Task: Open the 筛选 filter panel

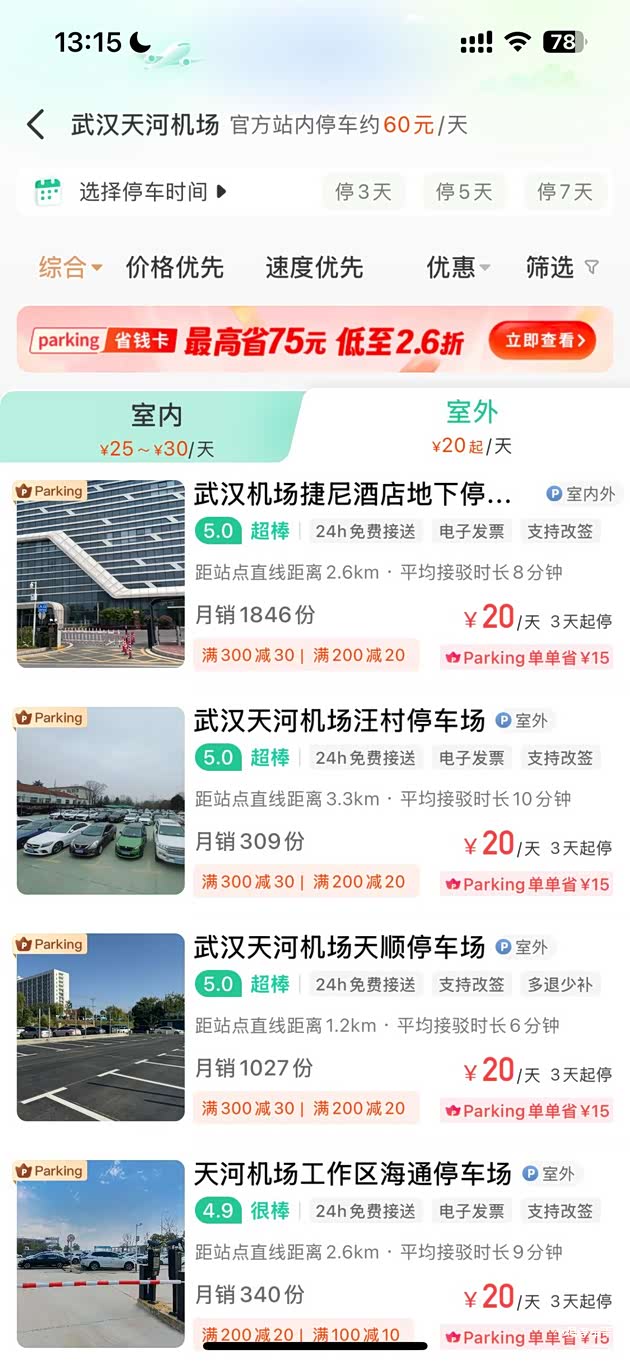Action: [562, 267]
